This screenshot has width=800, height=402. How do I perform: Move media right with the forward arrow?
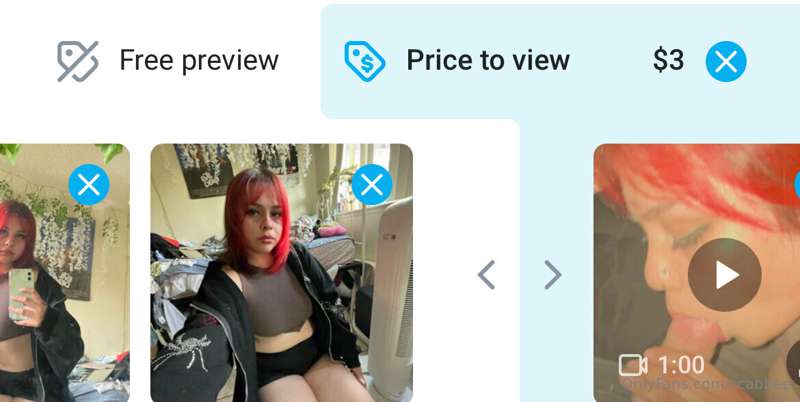click(x=552, y=275)
